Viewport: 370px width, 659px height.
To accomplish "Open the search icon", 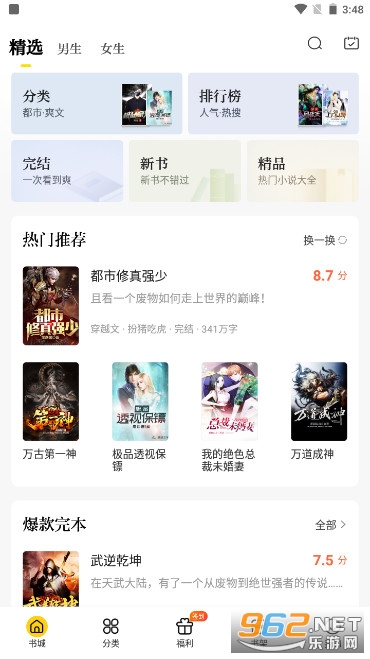I will click(314, 43).
